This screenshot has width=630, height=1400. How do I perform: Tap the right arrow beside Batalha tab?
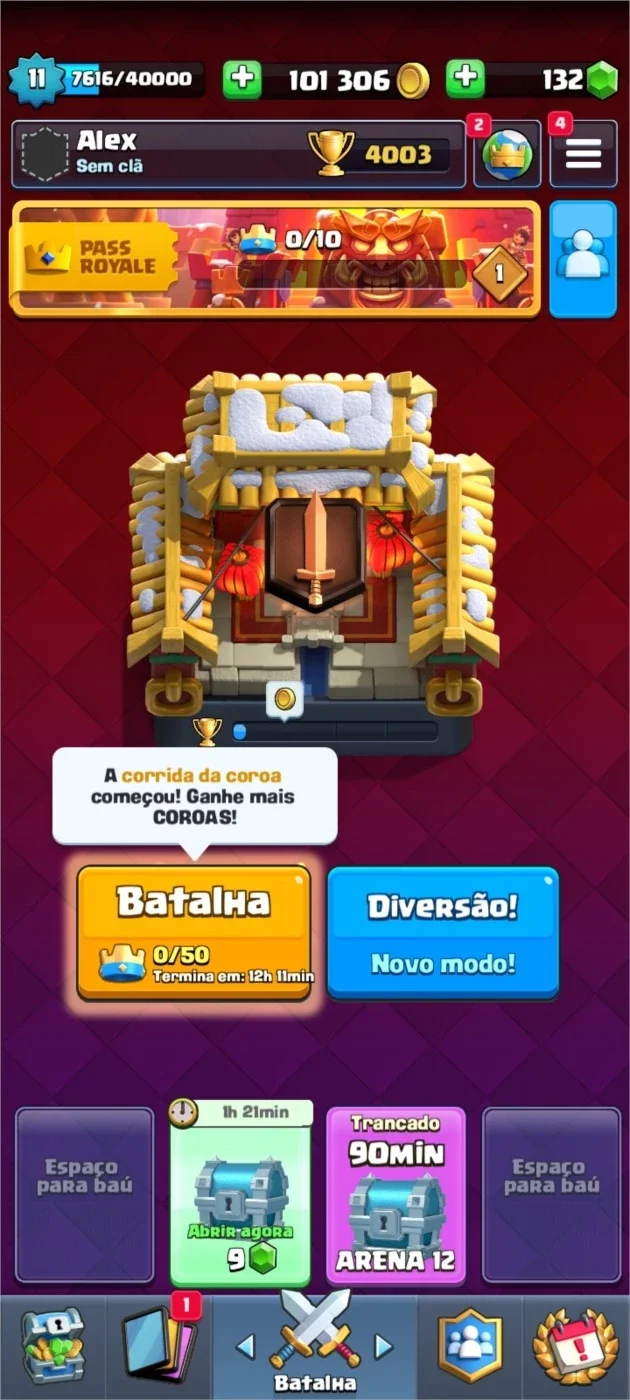(x=382, y=1346)
